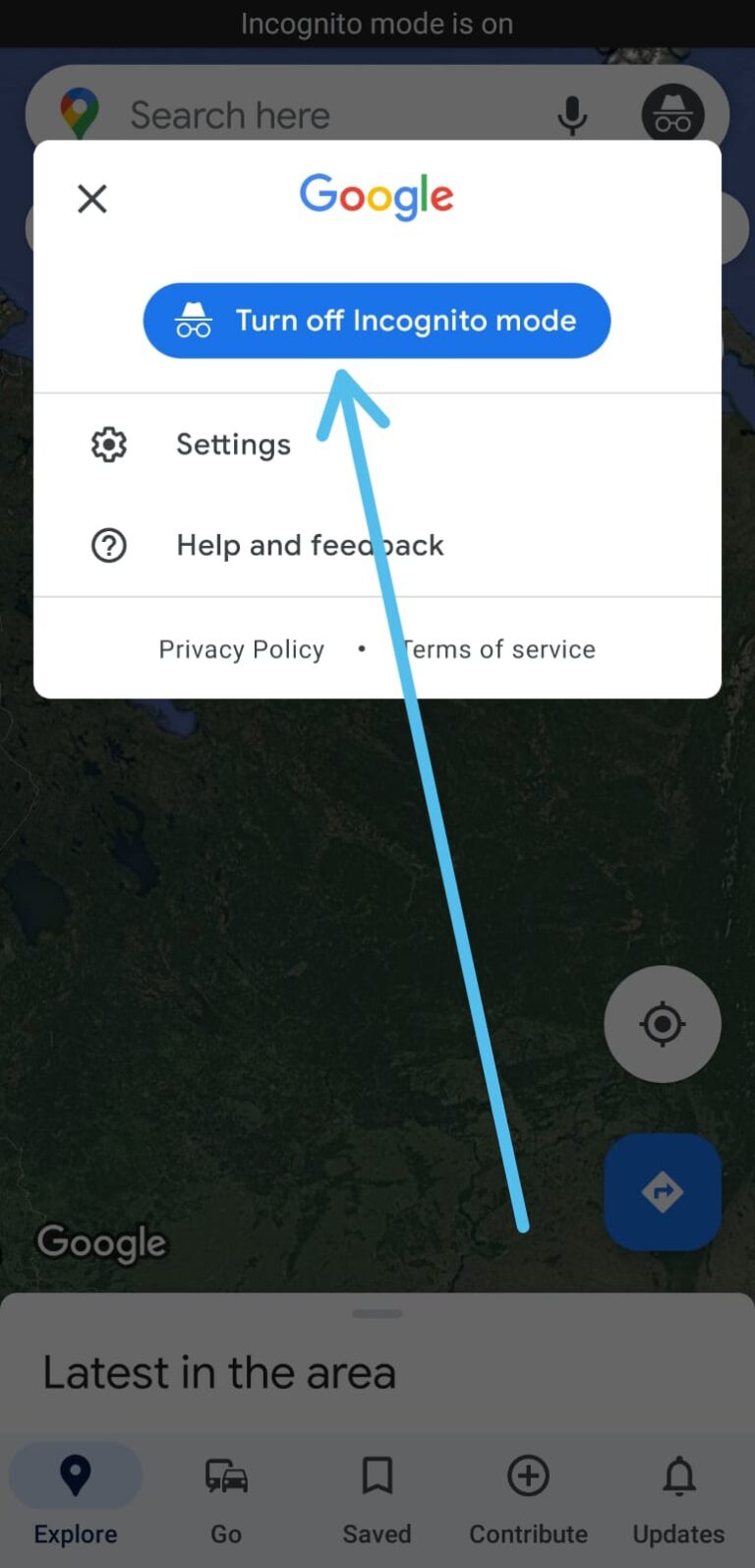The width and height of the screenshot is (755, 1568).
Task: Open Help and feedback
Action: pyautogui.click(x=377, y=545)
